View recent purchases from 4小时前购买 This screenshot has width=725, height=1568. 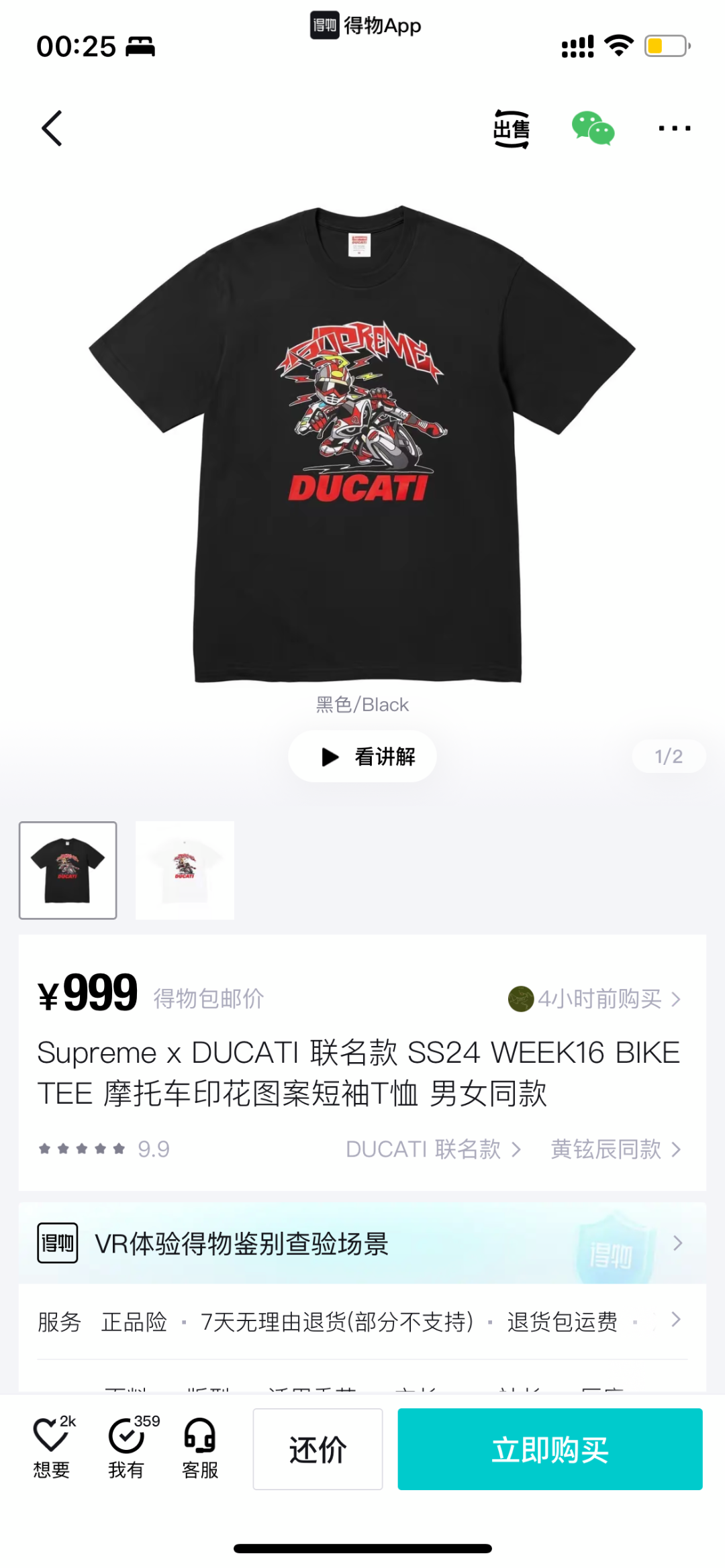[x=595, y=999]
